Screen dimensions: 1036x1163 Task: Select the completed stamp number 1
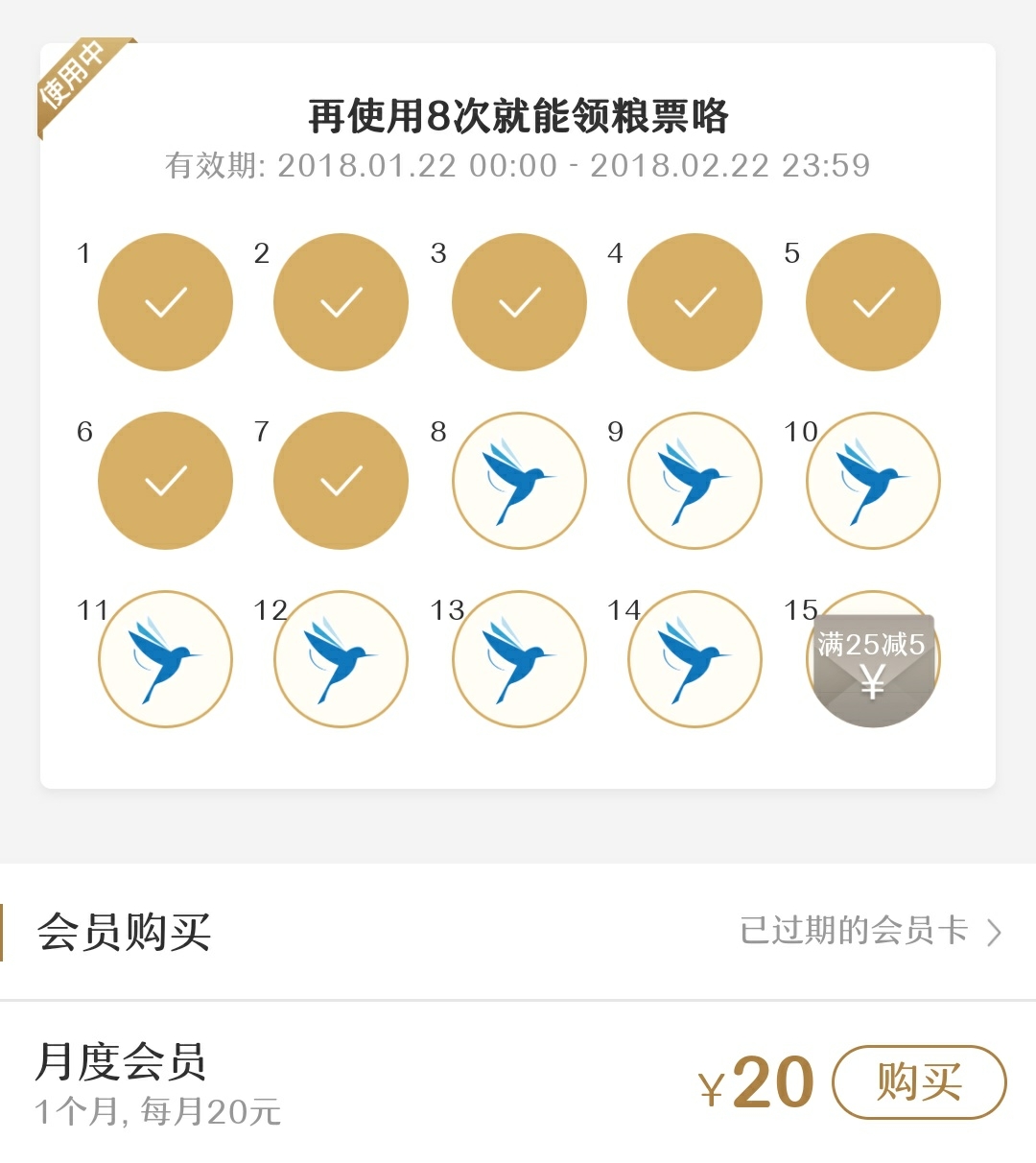pyautogui.click(x=165, y=301)
